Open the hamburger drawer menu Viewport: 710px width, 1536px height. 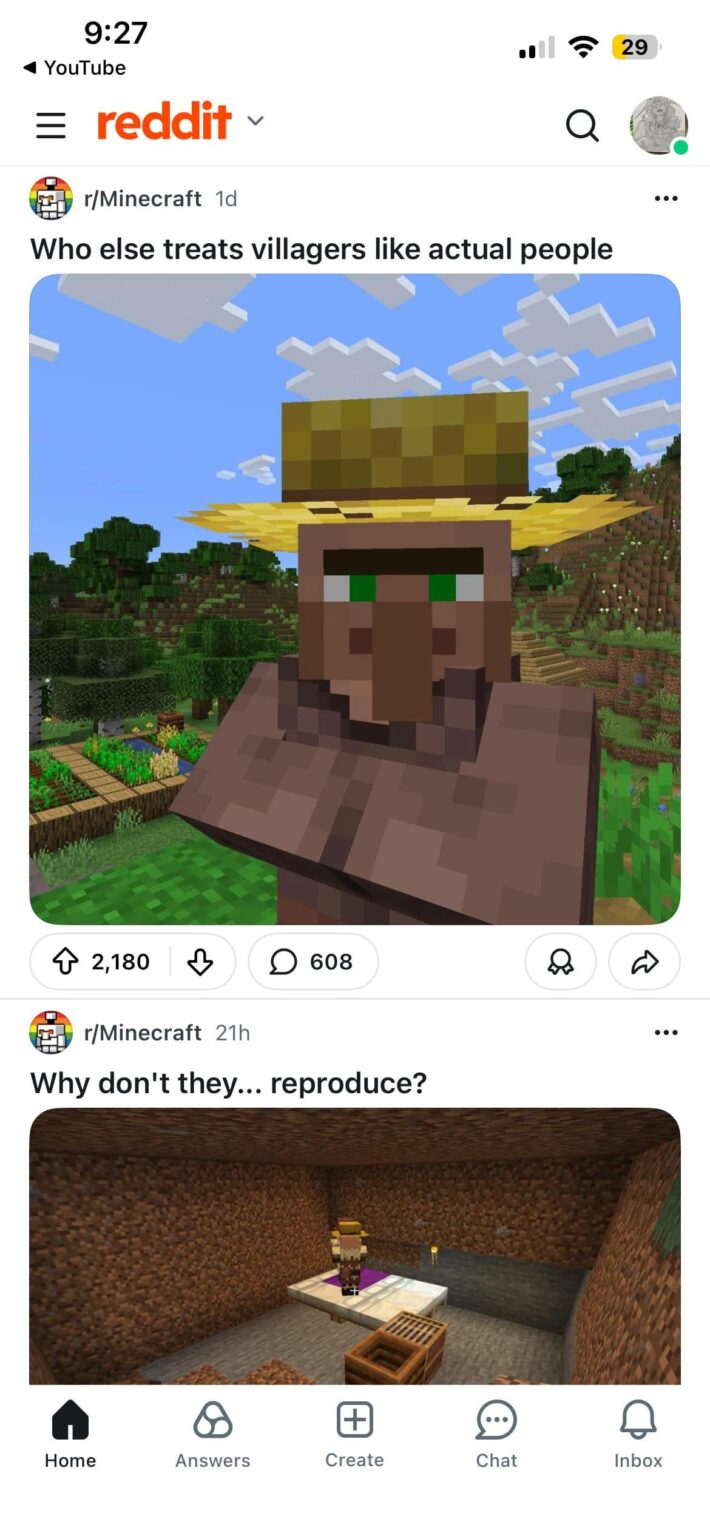tap(50, 125)
